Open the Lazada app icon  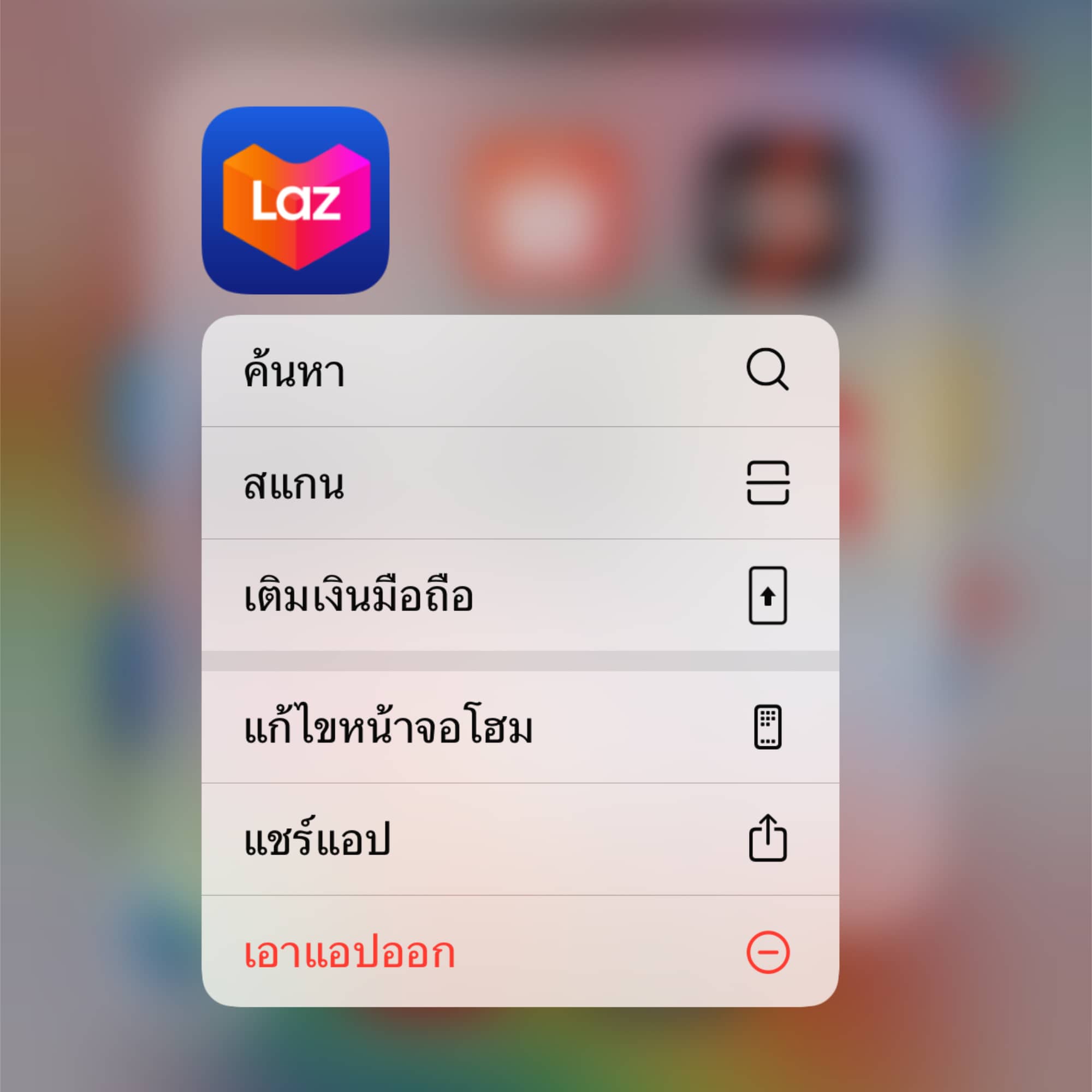(295, 200)
